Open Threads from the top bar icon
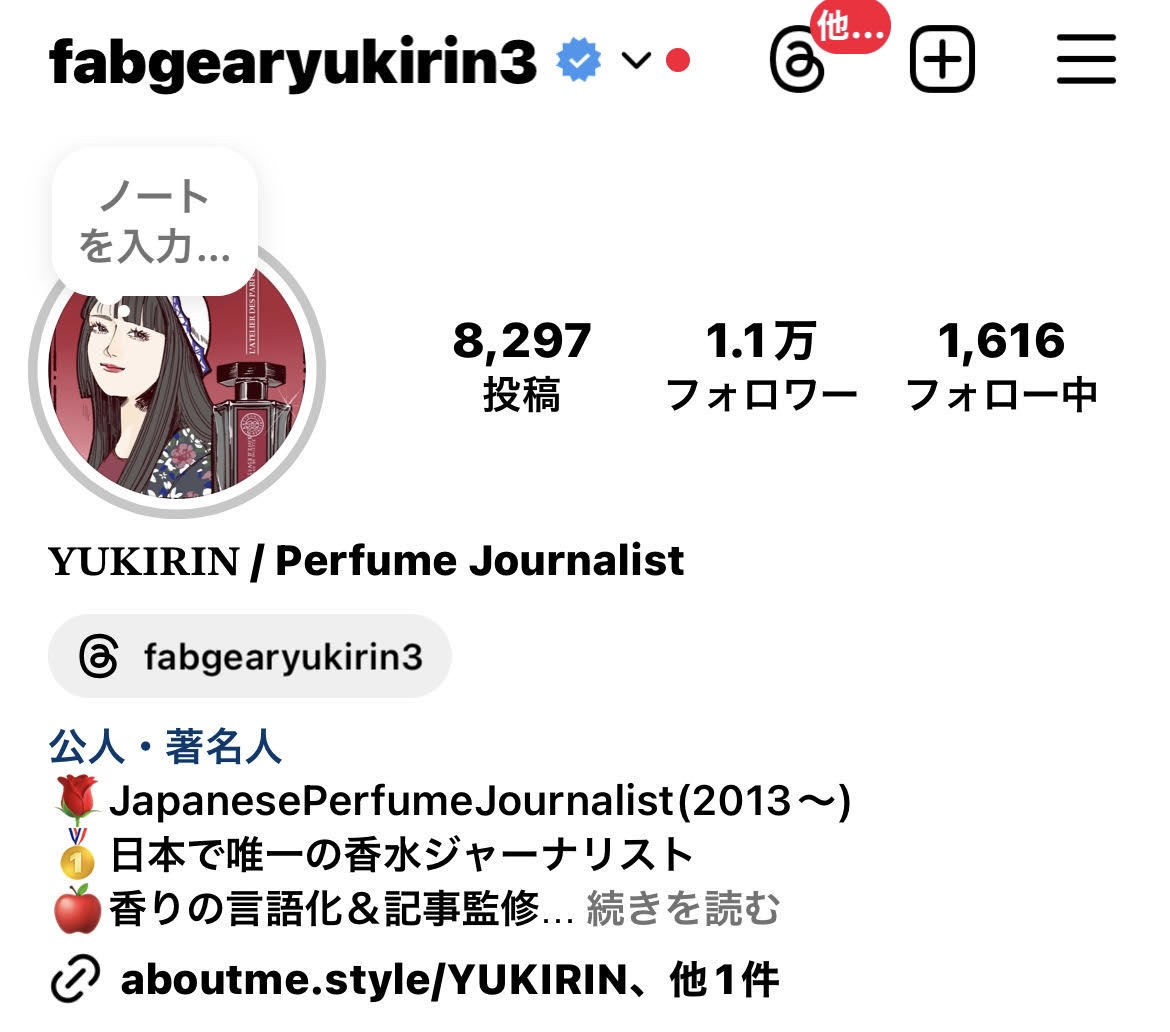 [798, 61]
